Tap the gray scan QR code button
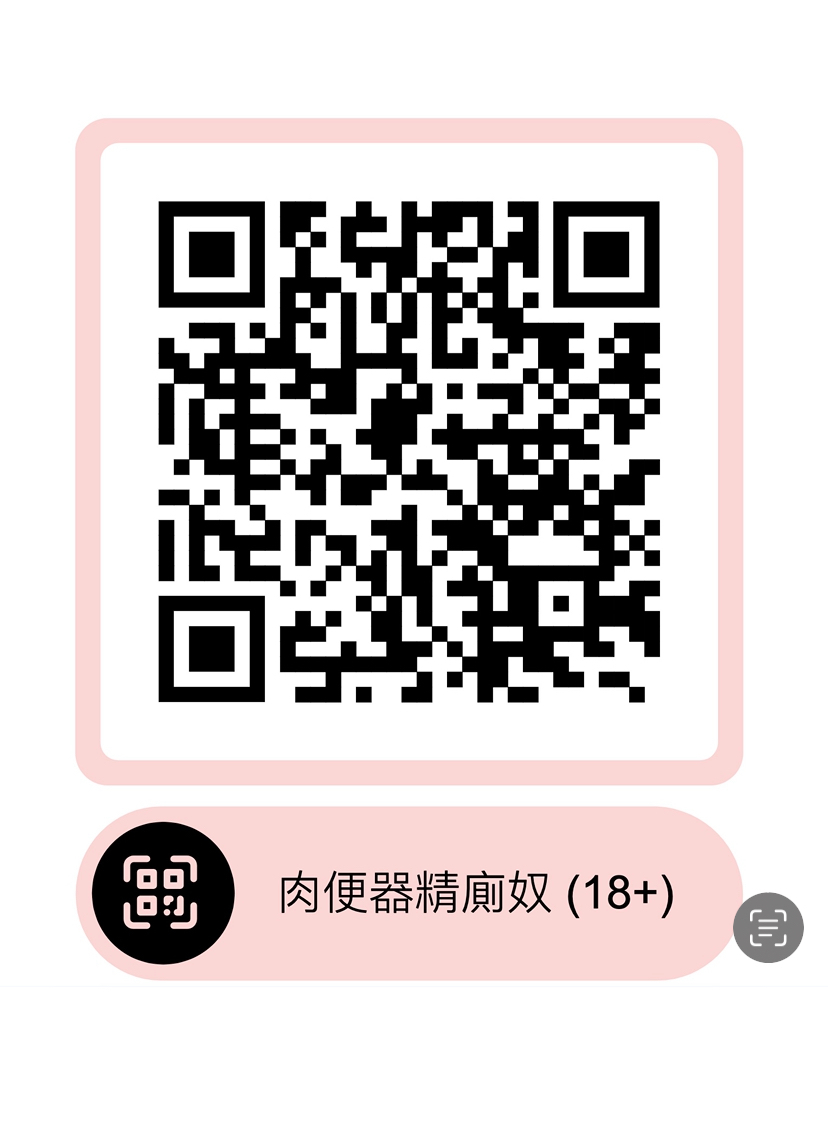Screen dimensions: 828x1143 (768, 927)
